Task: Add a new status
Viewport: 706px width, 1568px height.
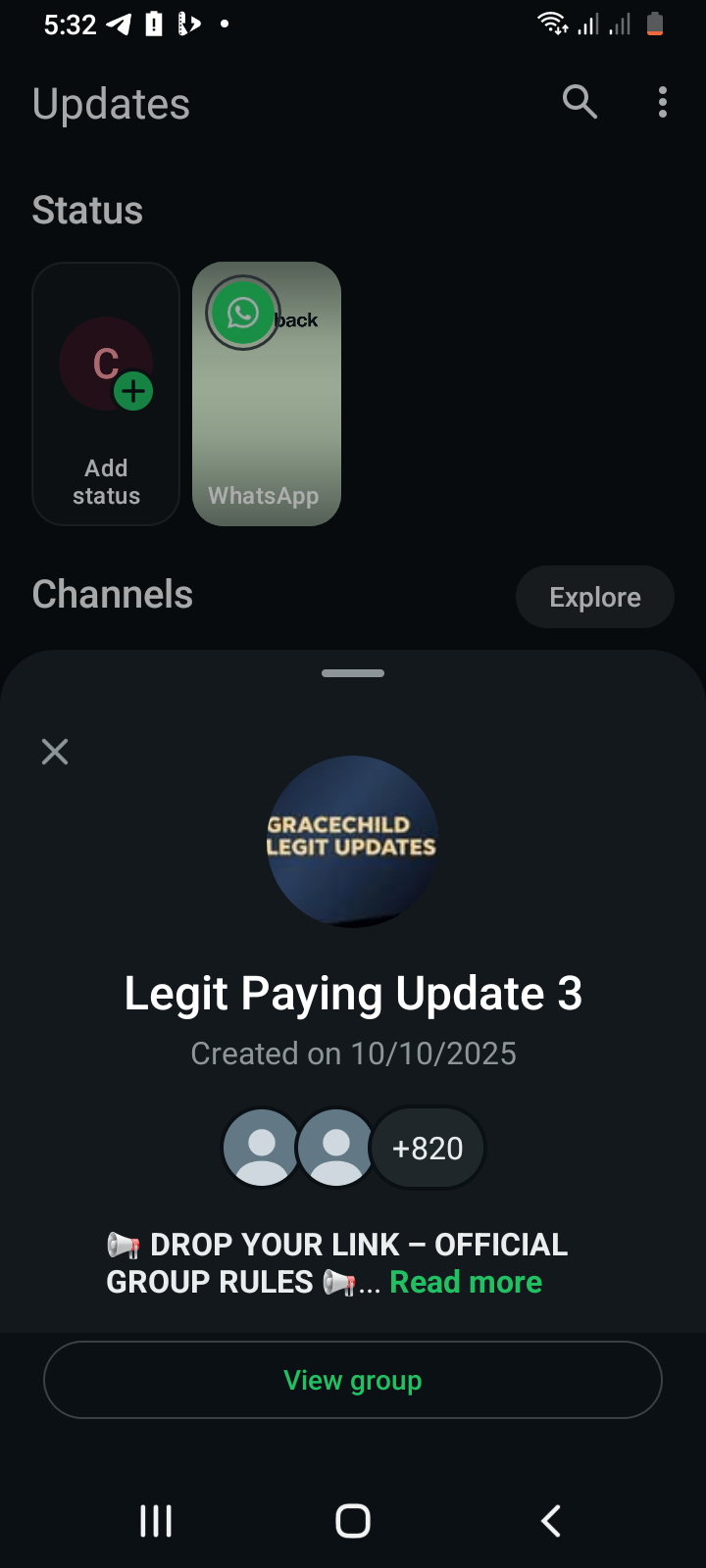Action: pos(106,394)
